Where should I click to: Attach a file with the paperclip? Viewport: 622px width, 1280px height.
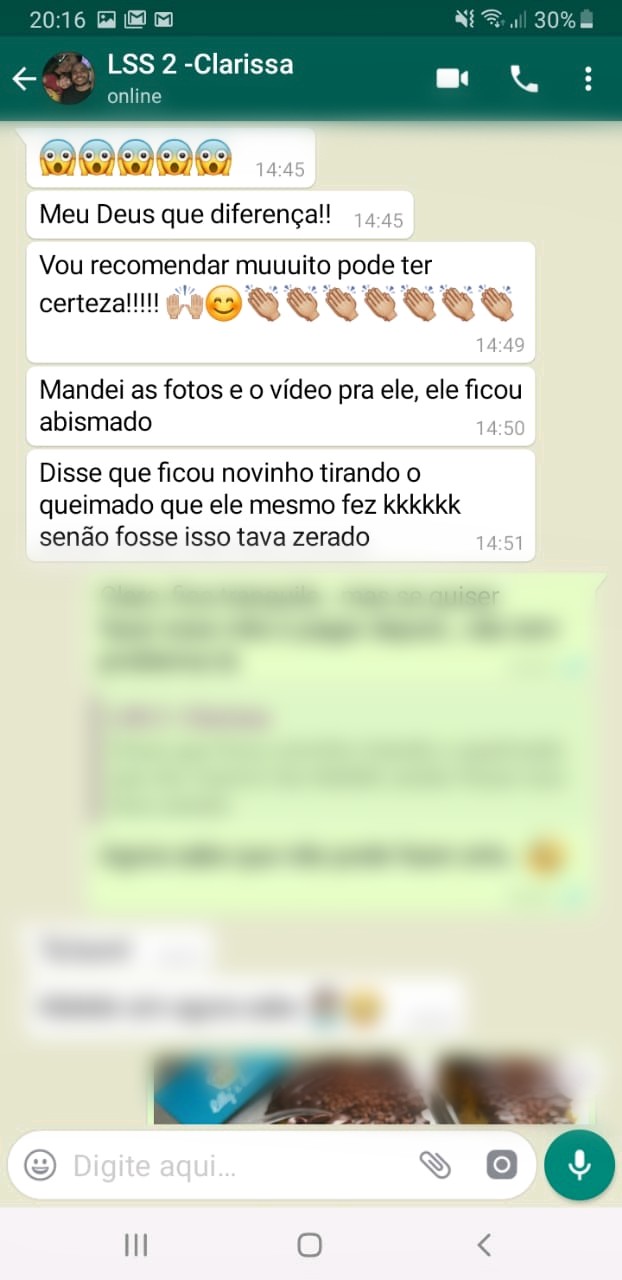coord(435,1165)
